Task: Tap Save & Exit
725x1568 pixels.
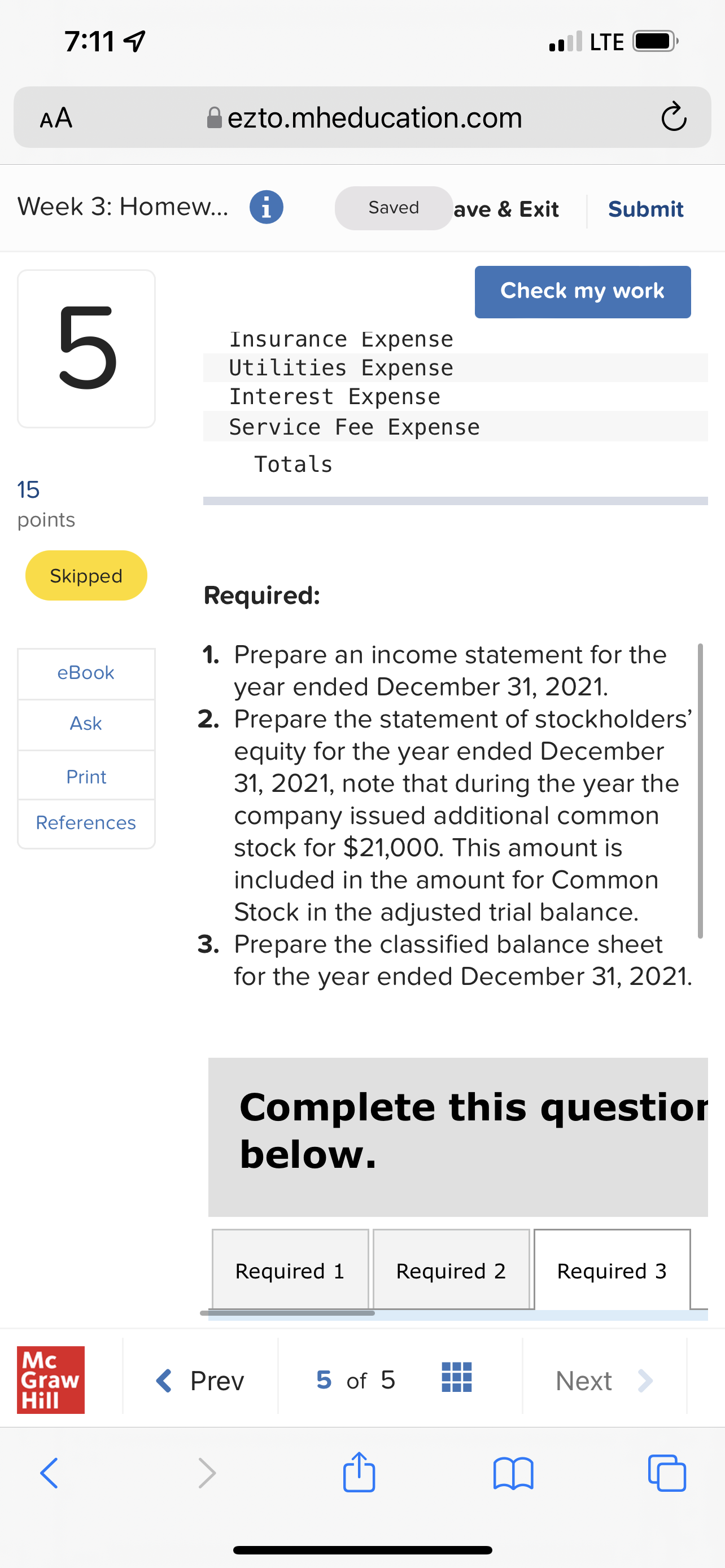Action: (506, 209)
